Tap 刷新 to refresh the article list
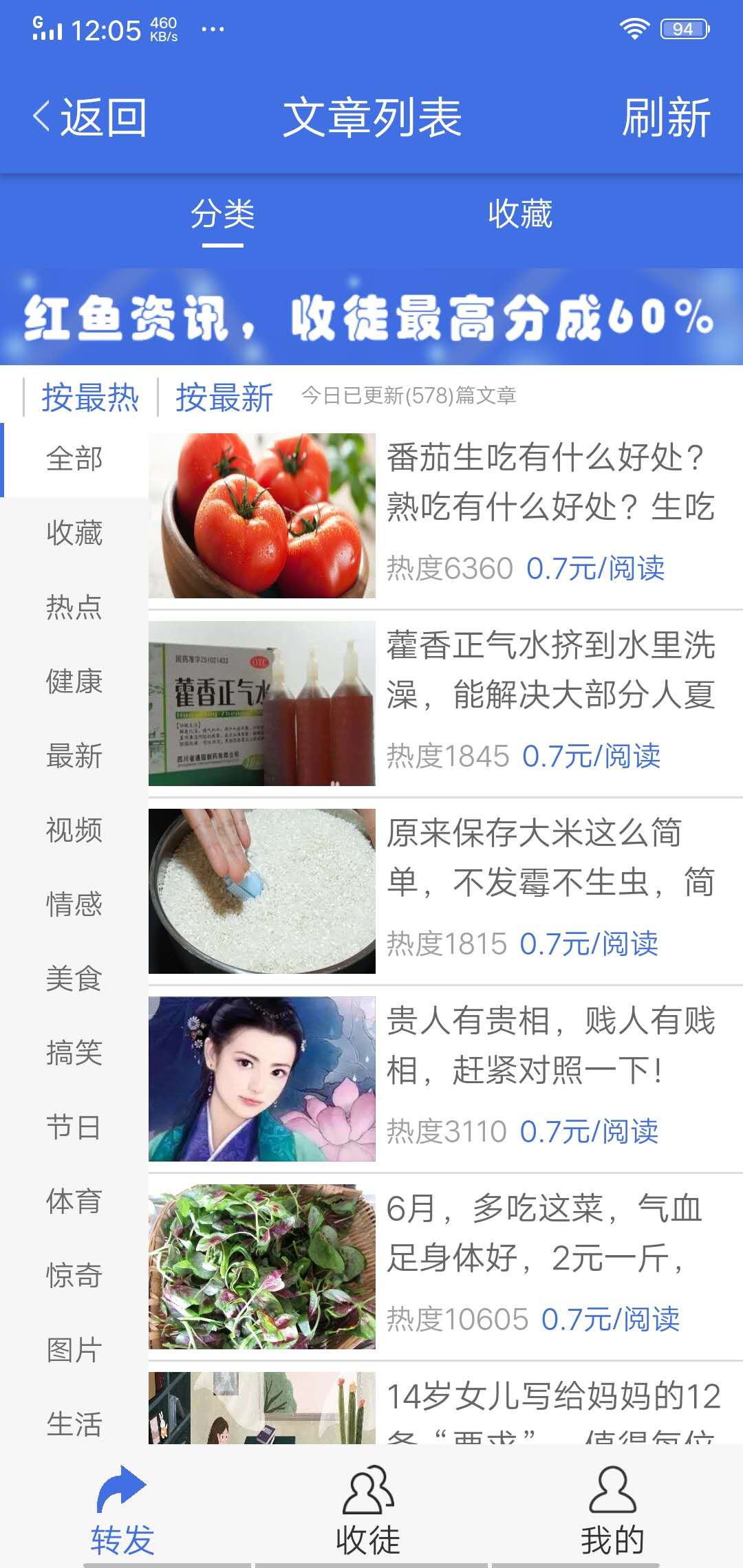This screenshot has height=1568, width=743. coord(665,117)
